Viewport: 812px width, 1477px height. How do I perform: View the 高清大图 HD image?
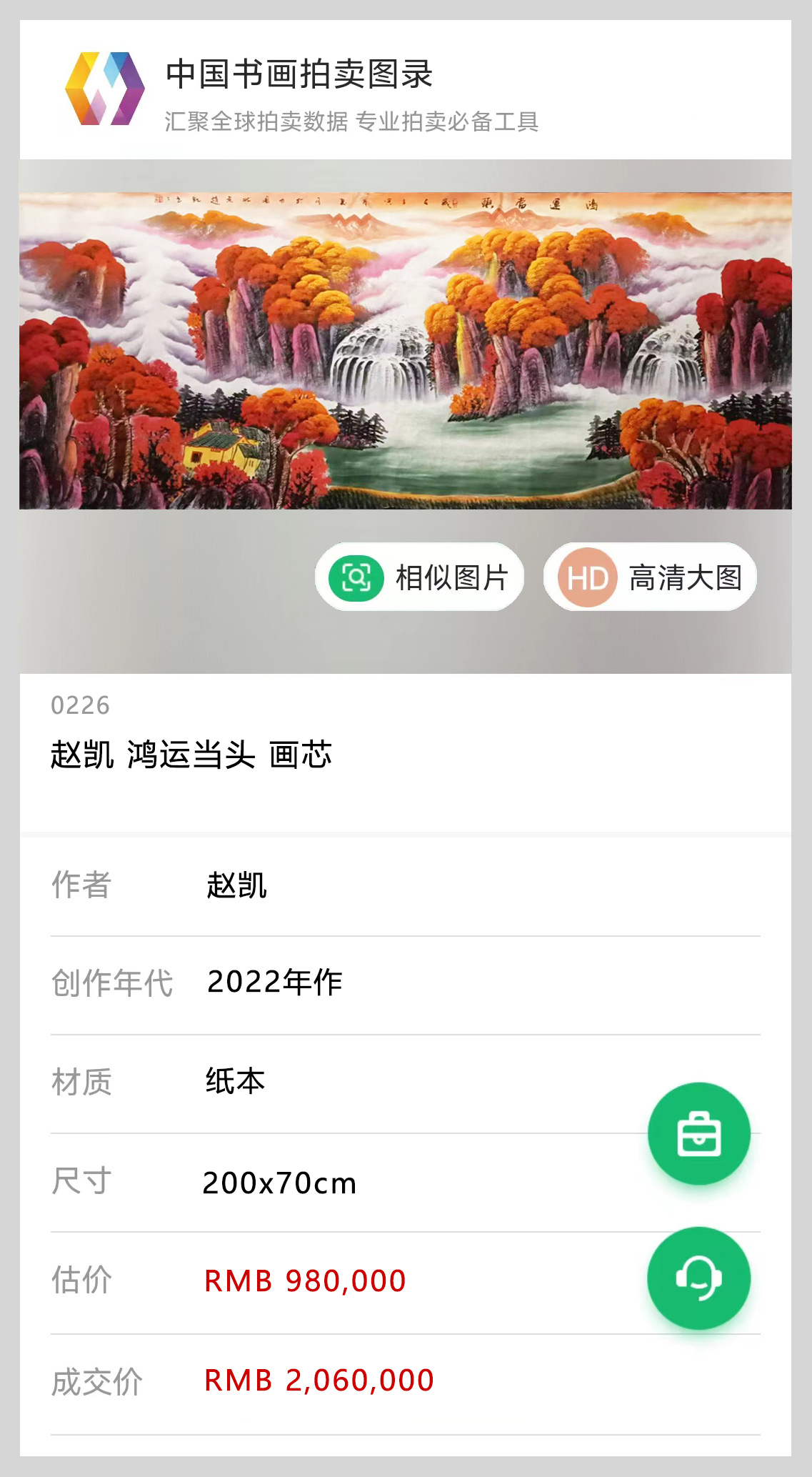[650, 577]
